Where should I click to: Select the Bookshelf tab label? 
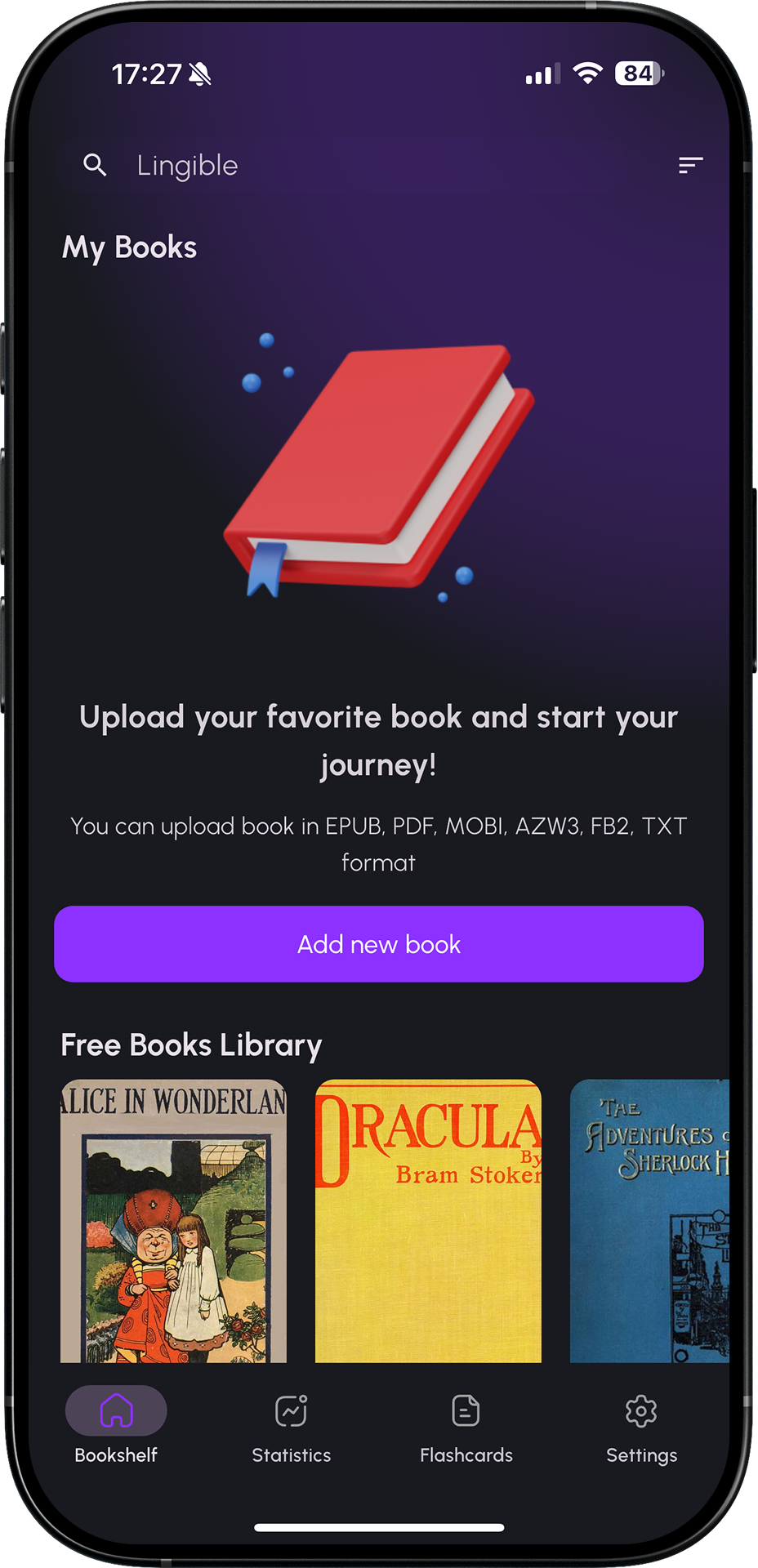(115, 1454)
